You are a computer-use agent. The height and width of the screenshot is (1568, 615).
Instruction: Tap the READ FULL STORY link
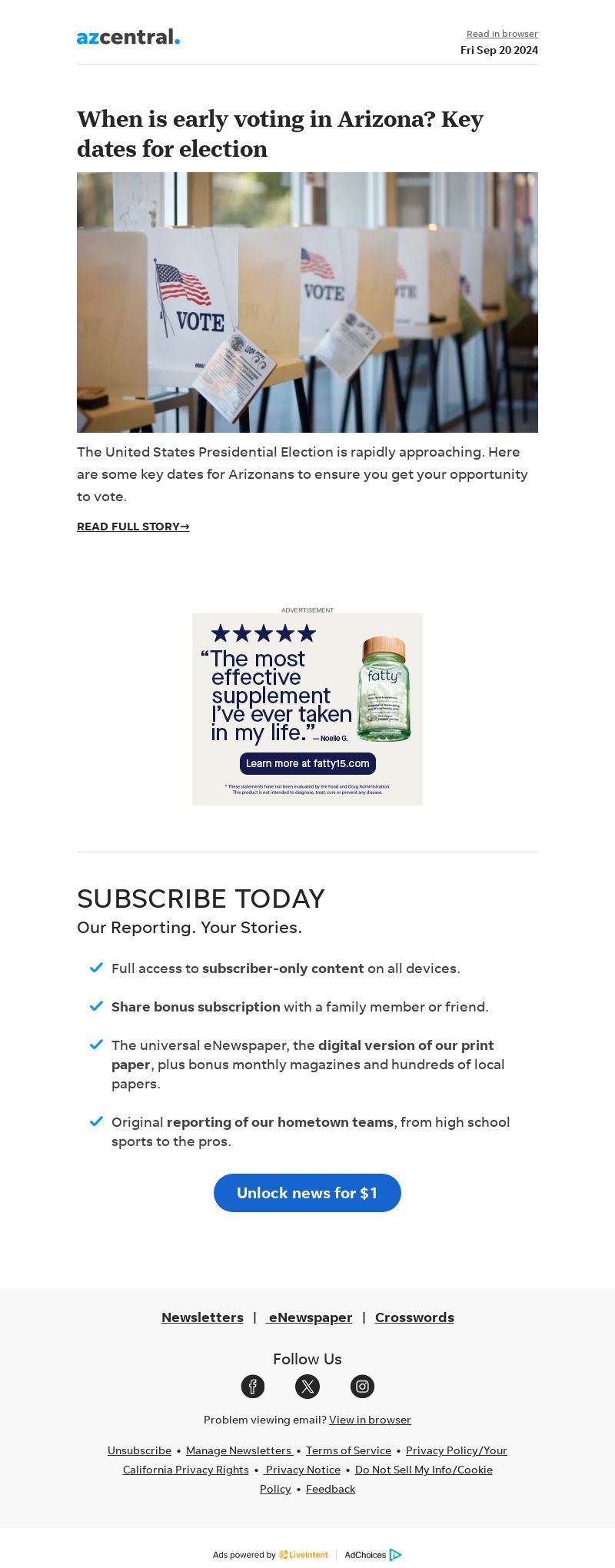tap(133, 527)
